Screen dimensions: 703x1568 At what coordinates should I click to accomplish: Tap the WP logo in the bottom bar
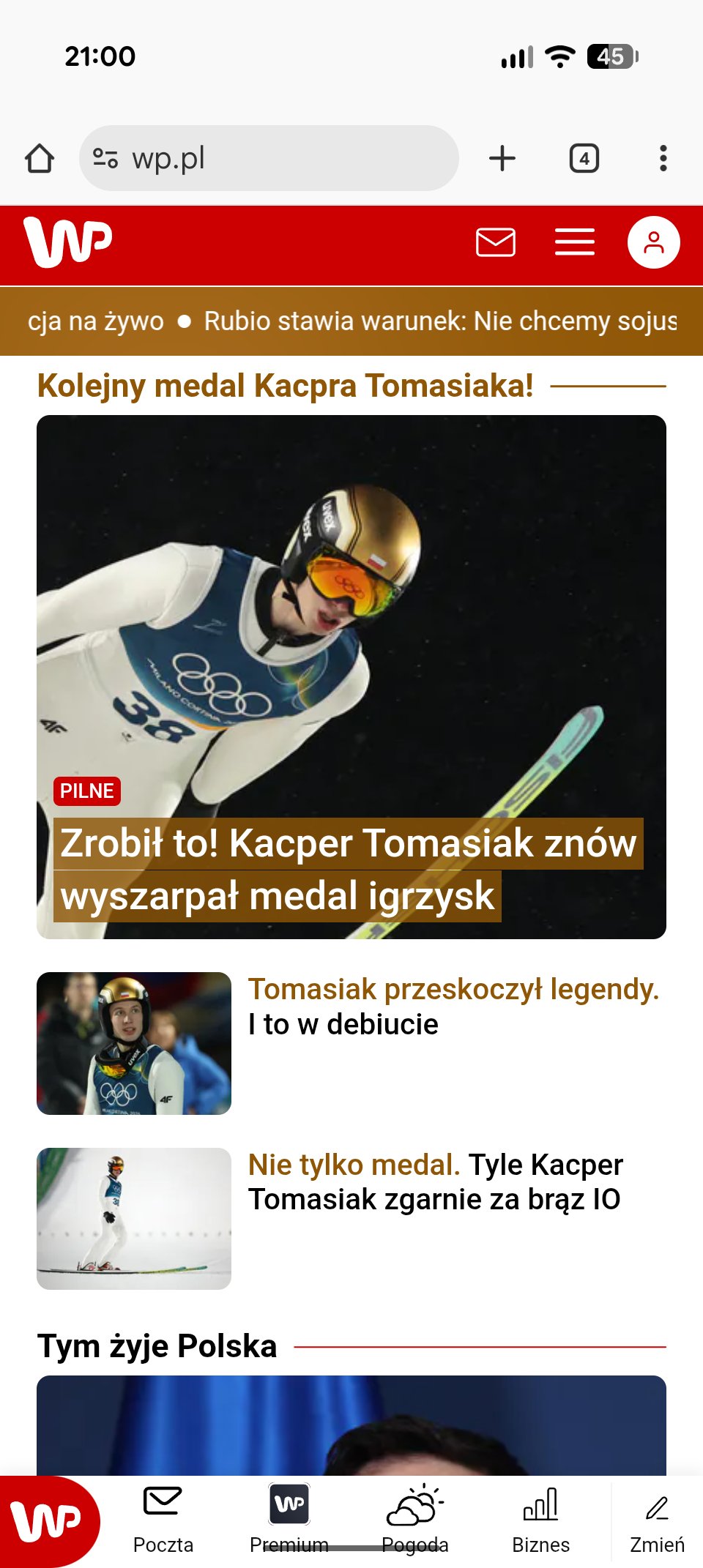tap(47, 1521)
